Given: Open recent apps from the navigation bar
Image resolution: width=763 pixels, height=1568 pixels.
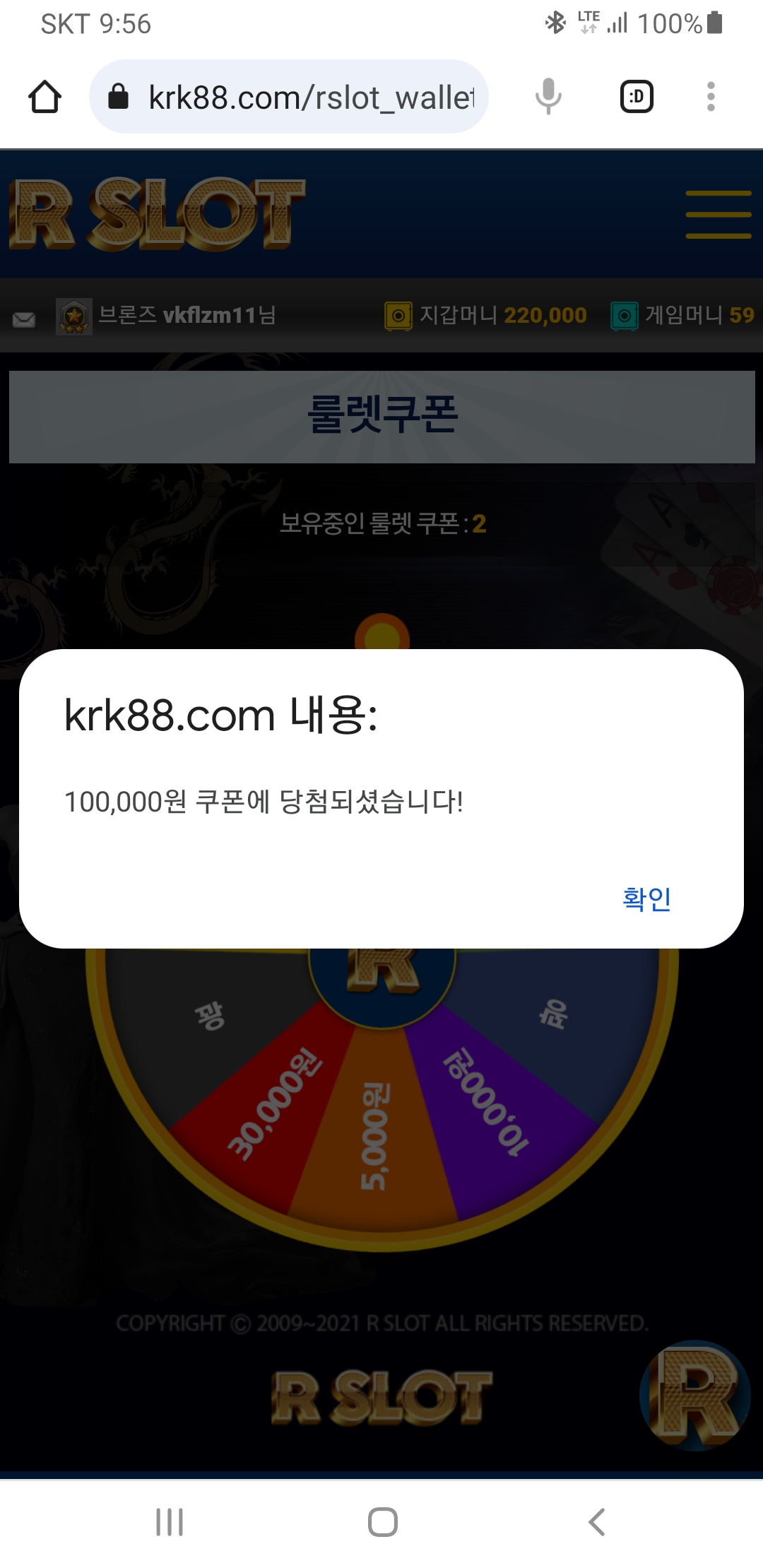Looking at the screenshot, I should (x=170, y=1522).
